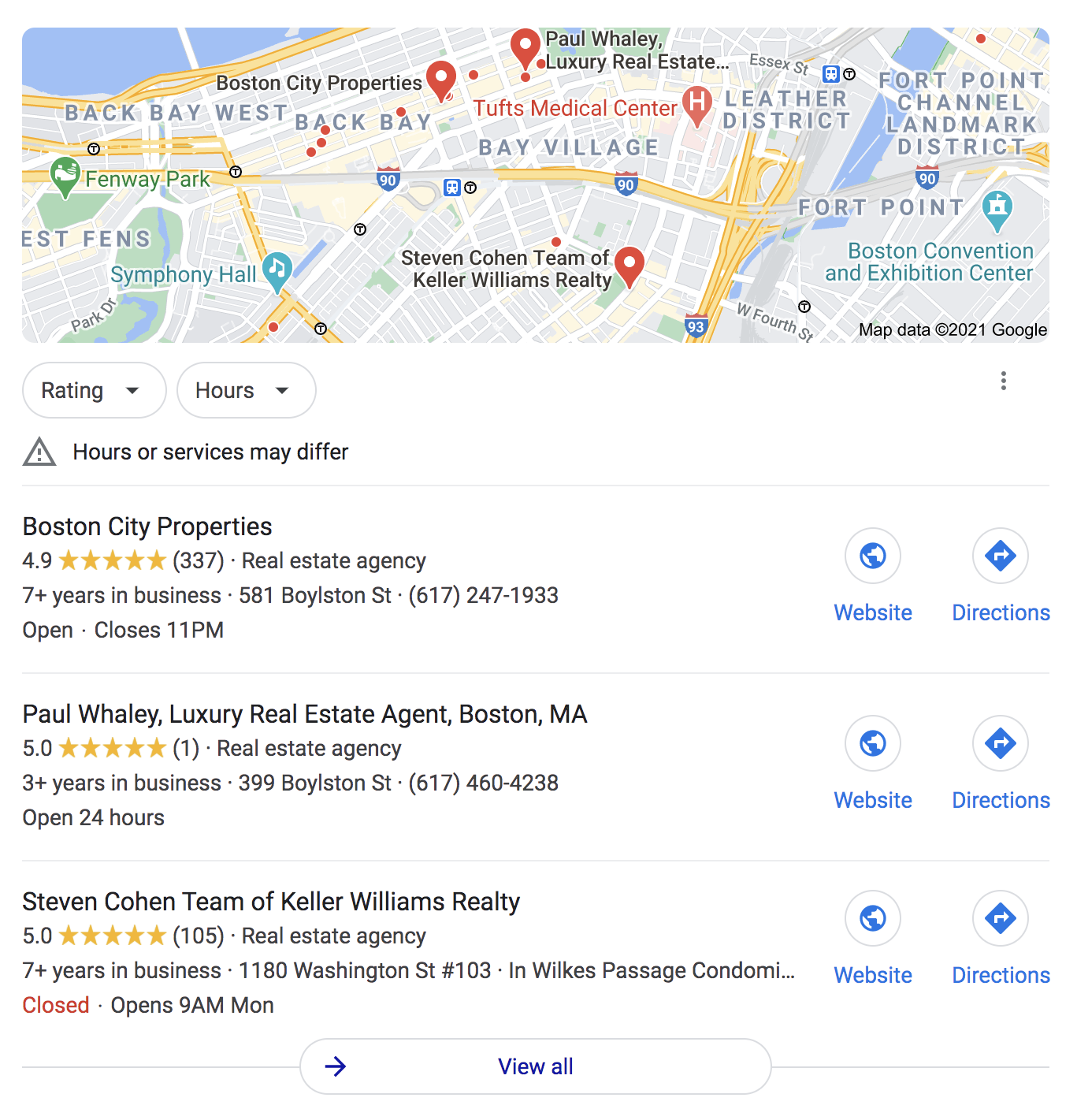Screen dimensions: 1077x1120
Task: Open the Hours filter dropdown
Action: 246,390
